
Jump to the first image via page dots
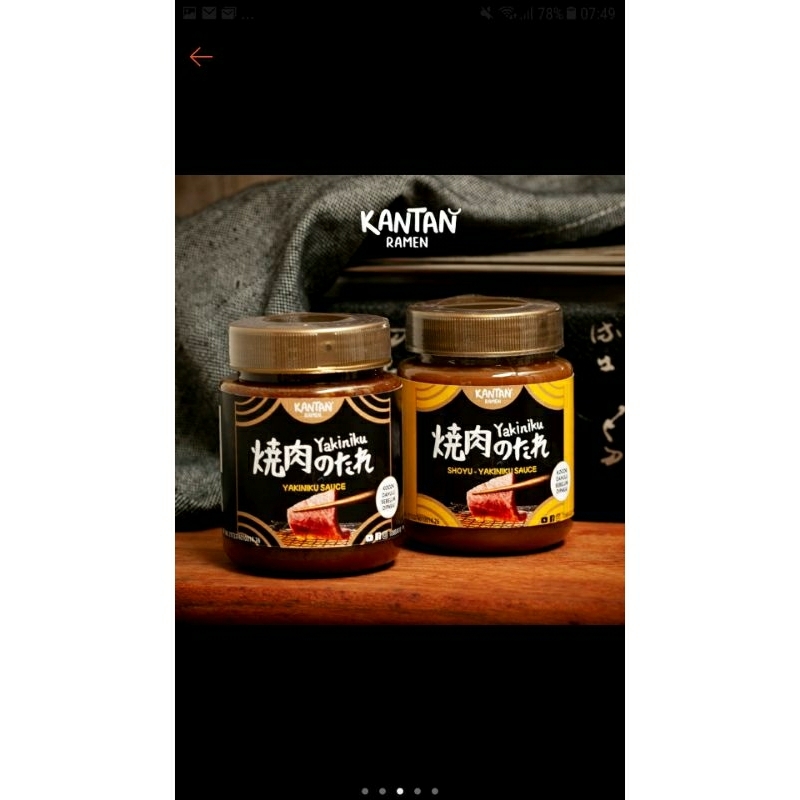click(365, 790)
